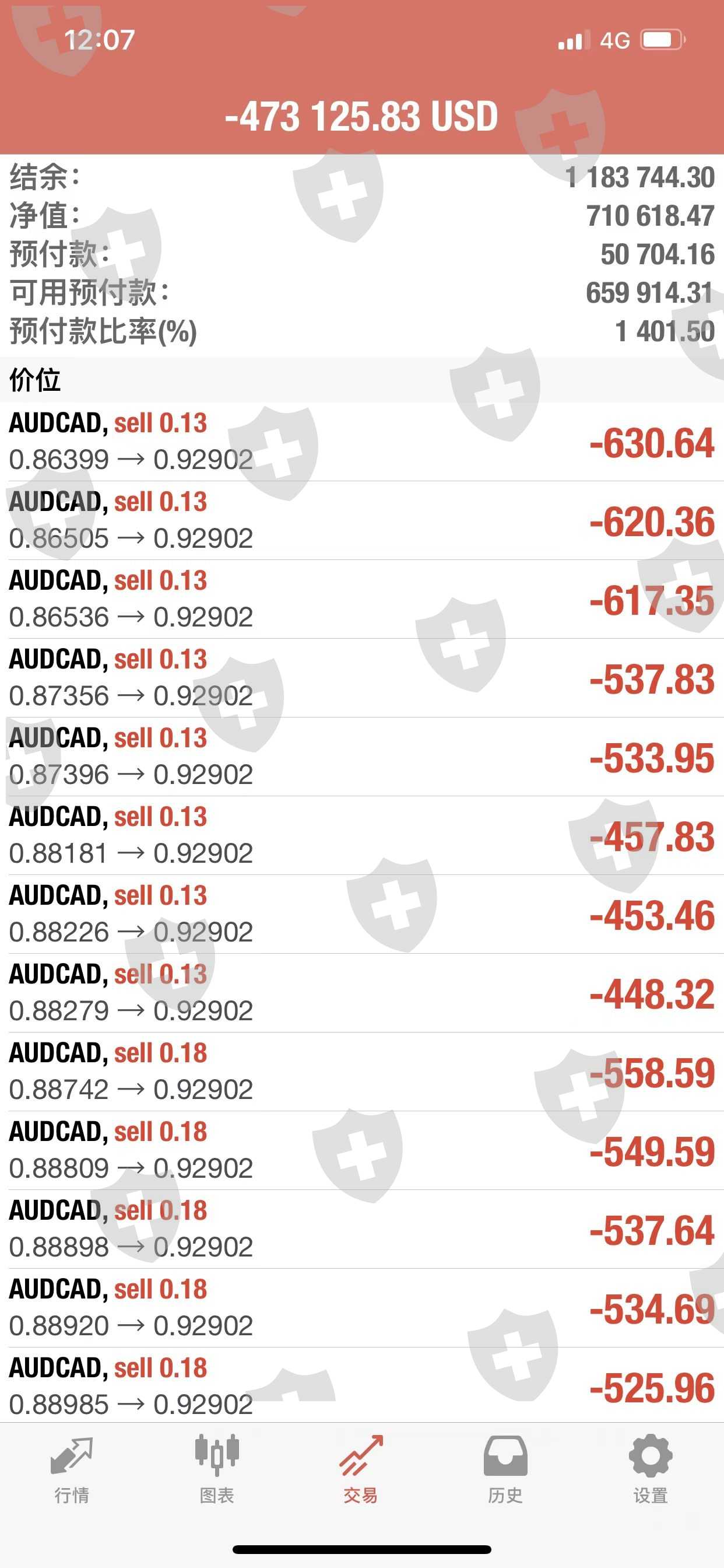Select AUDCAD position with entry 0.87356

pyautogui.click(x=361, y=677)
